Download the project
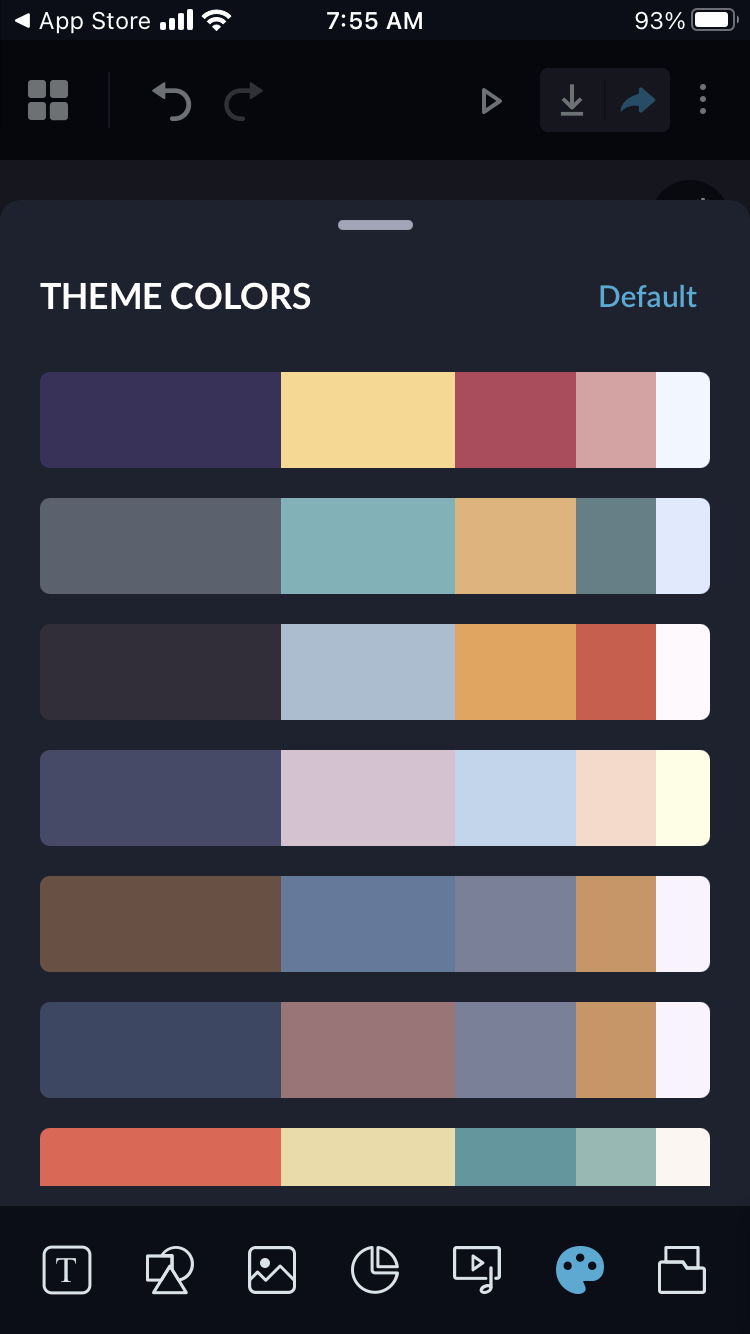This screenshot has height=1334, width=750. (572, 100)
